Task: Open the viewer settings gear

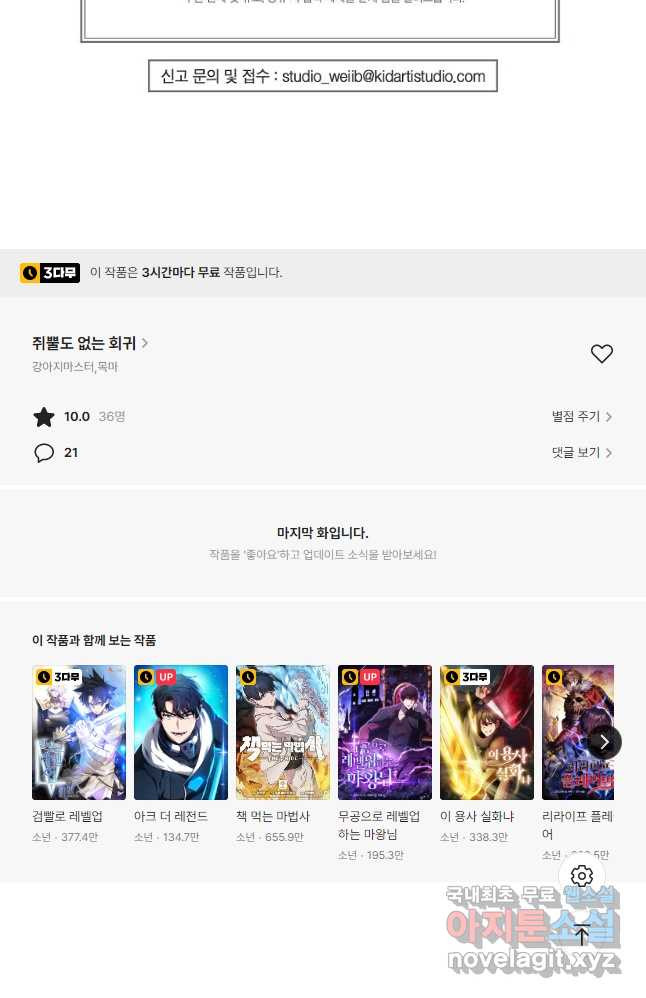Action: tap(582, 877)
